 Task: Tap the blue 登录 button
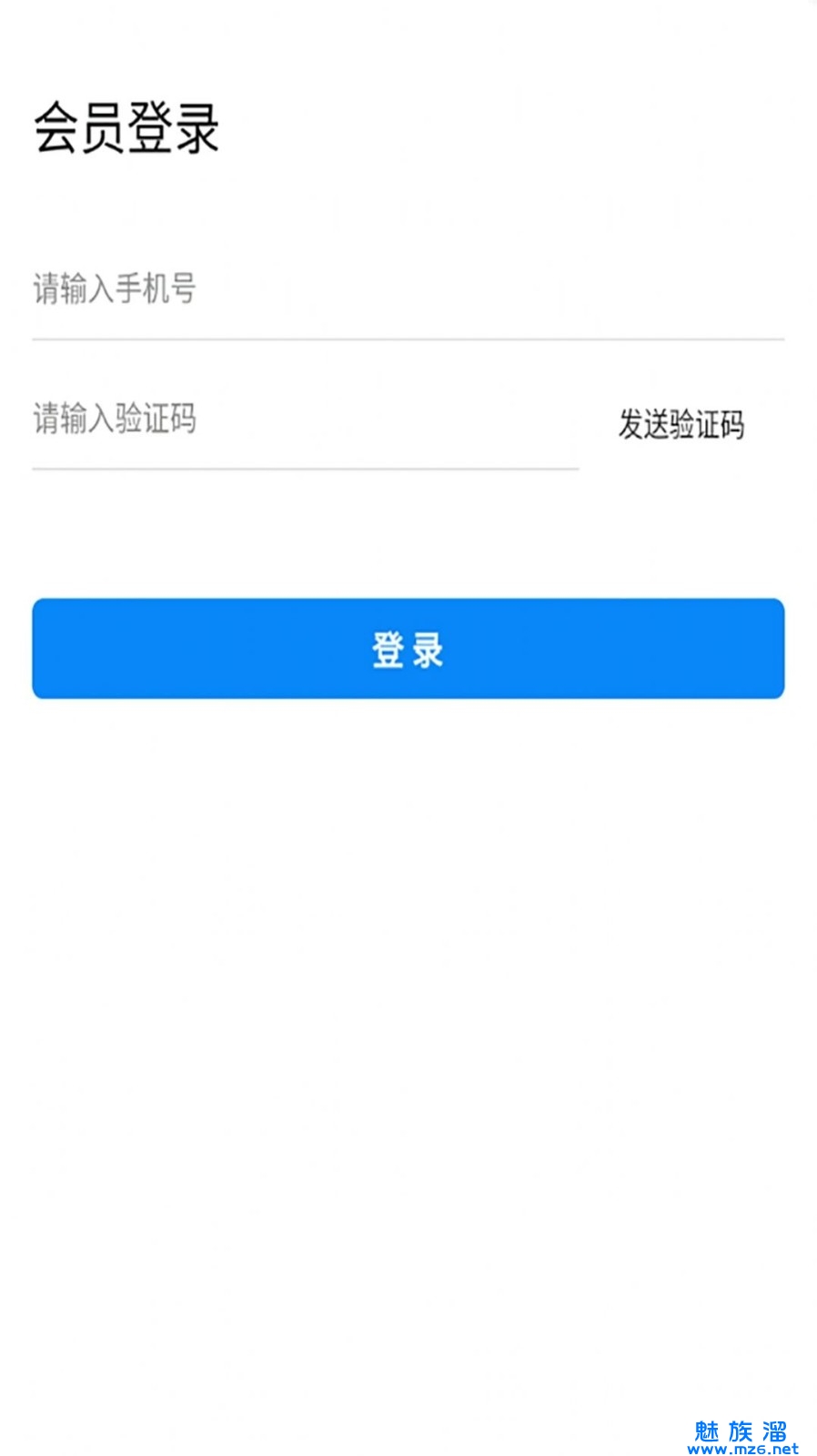[x=408, y=649]
